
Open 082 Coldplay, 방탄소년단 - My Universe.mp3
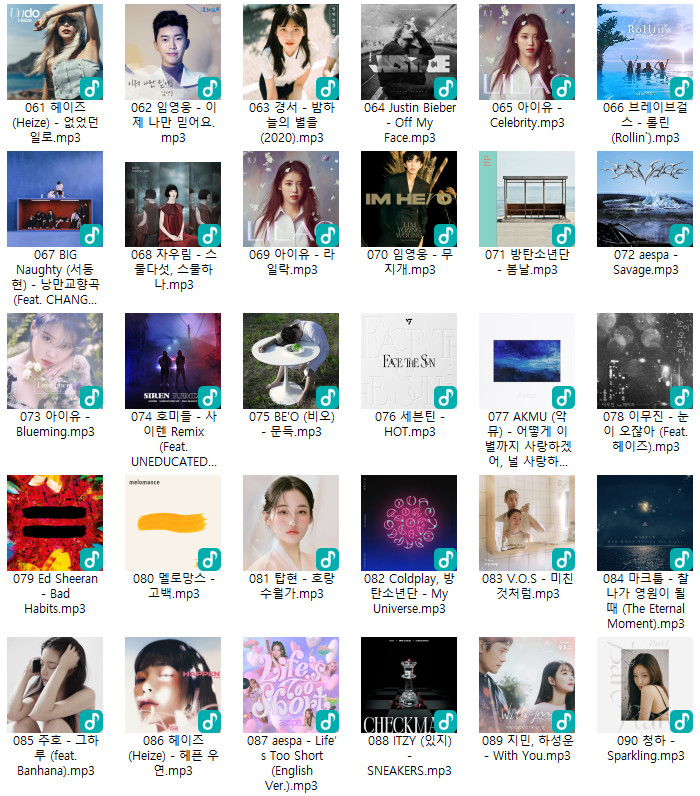pyautogui.click(x=409, y=523)
